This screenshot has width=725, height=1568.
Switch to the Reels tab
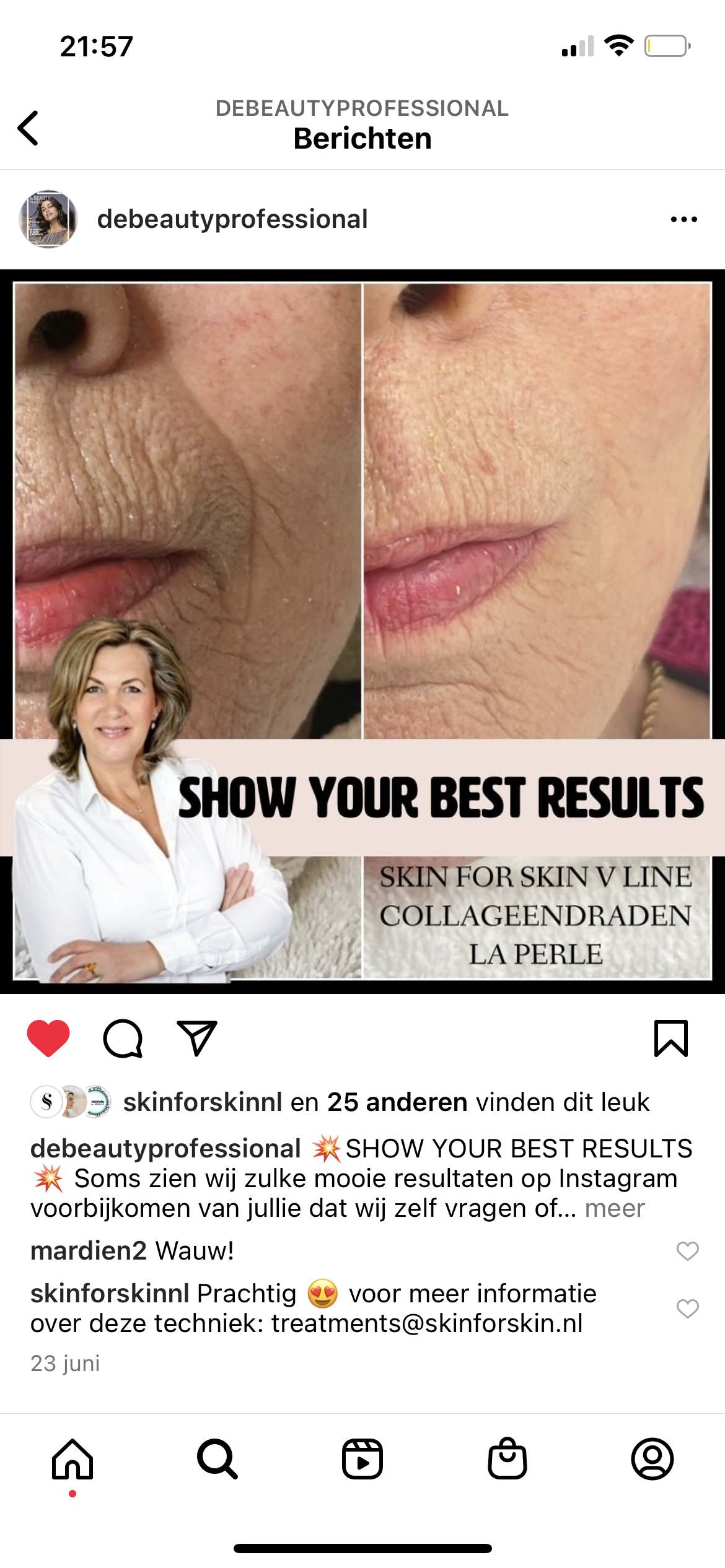point(362,1459)
